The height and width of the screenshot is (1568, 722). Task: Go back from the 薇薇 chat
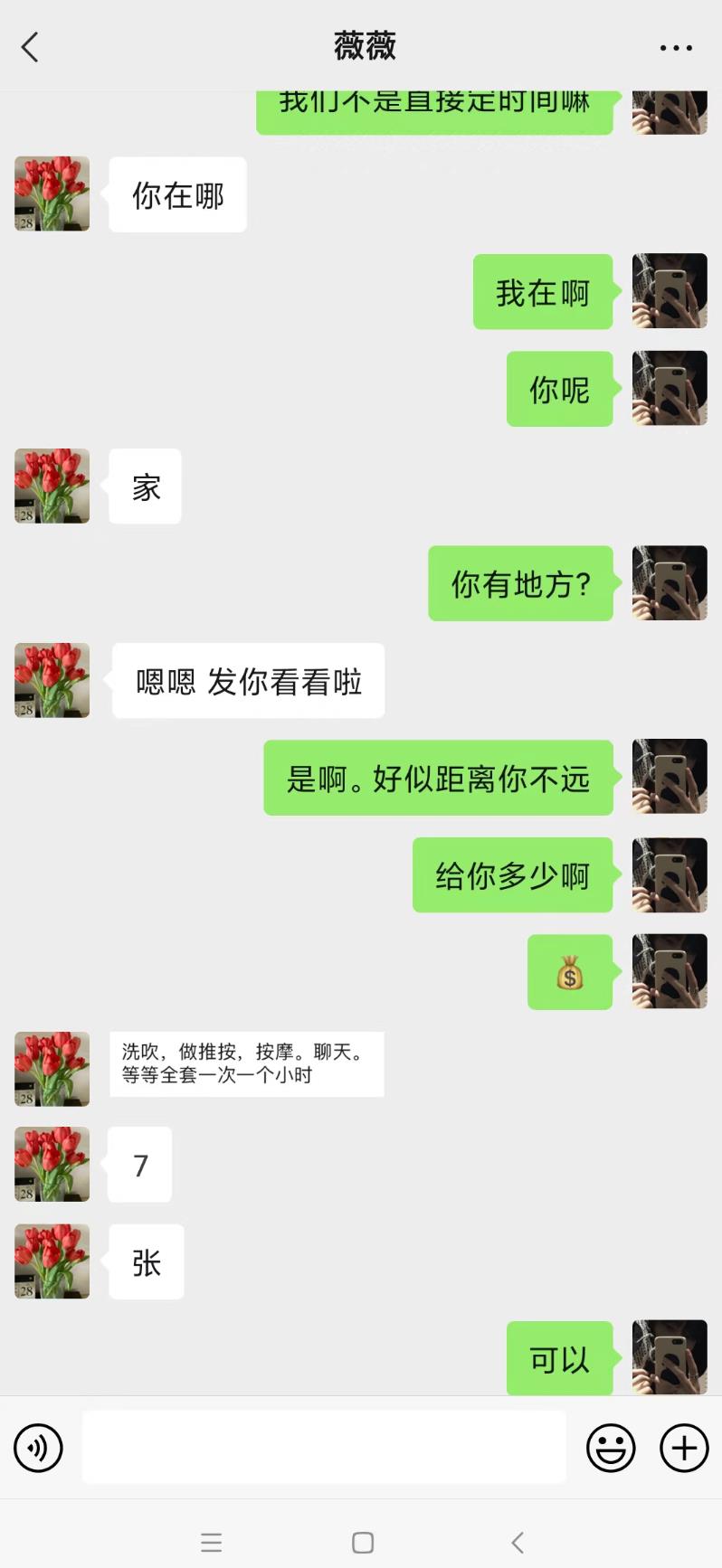(31, 47)
